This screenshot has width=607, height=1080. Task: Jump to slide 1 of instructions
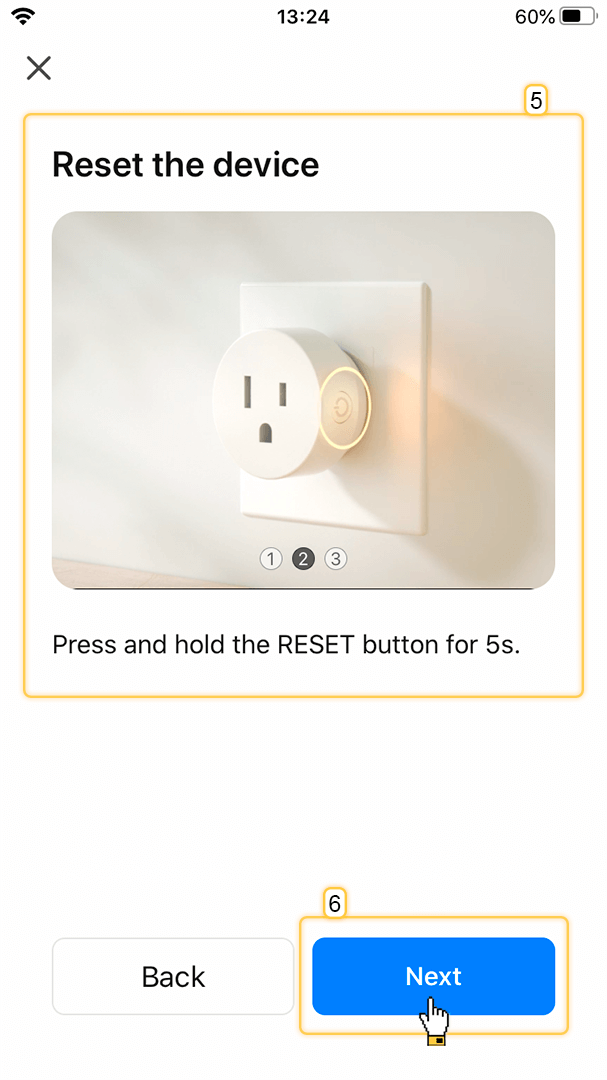270,559
